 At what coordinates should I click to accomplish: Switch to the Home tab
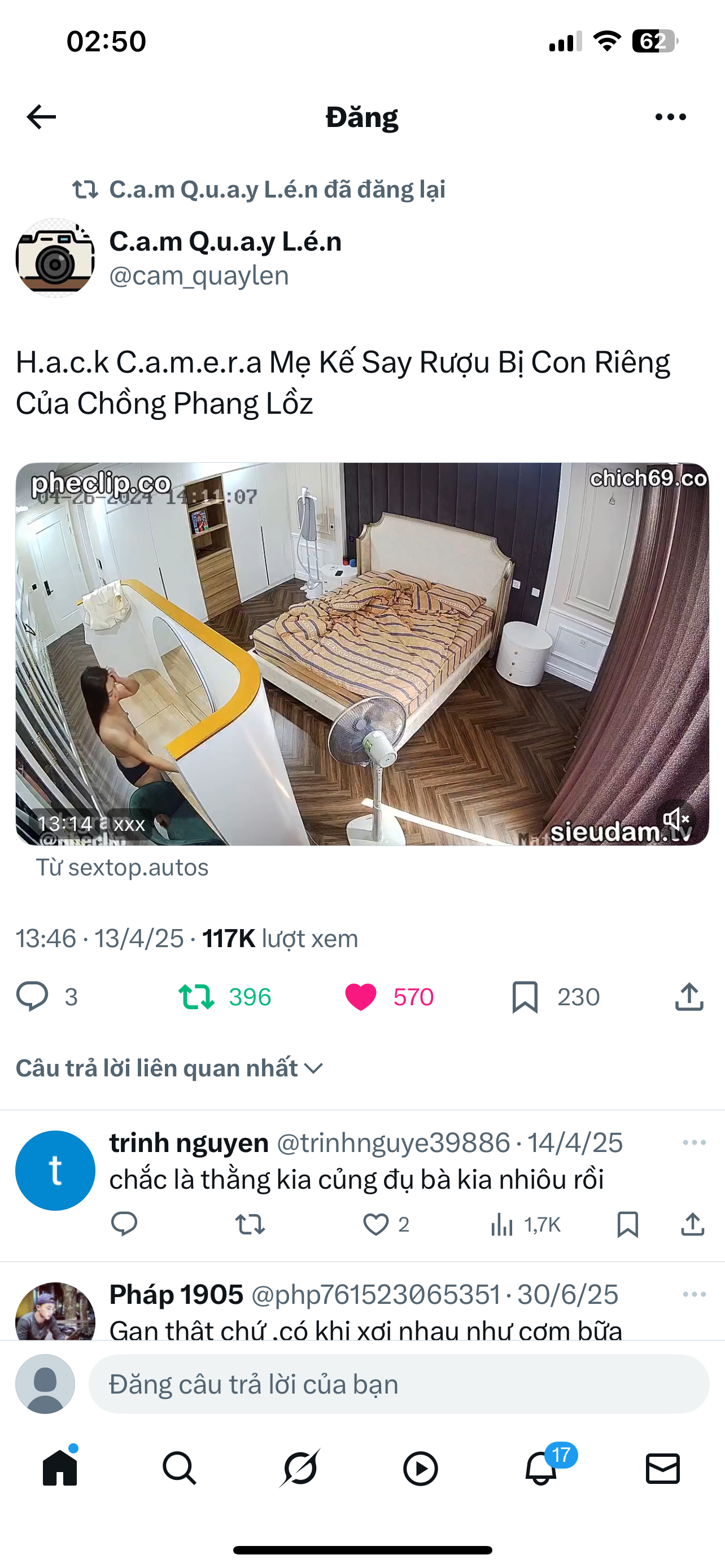60,1469
